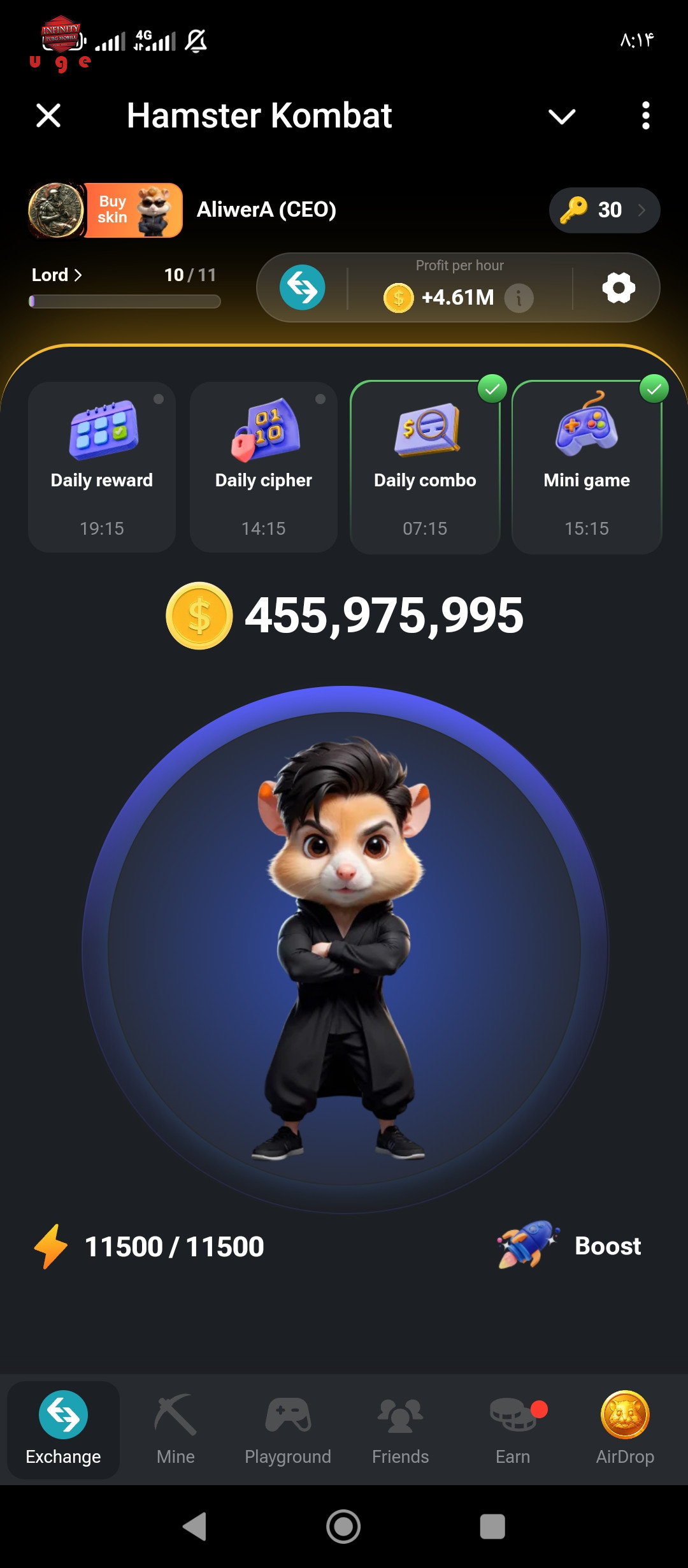Choose exchange via the teal arrows icon

tap(302, 287)
